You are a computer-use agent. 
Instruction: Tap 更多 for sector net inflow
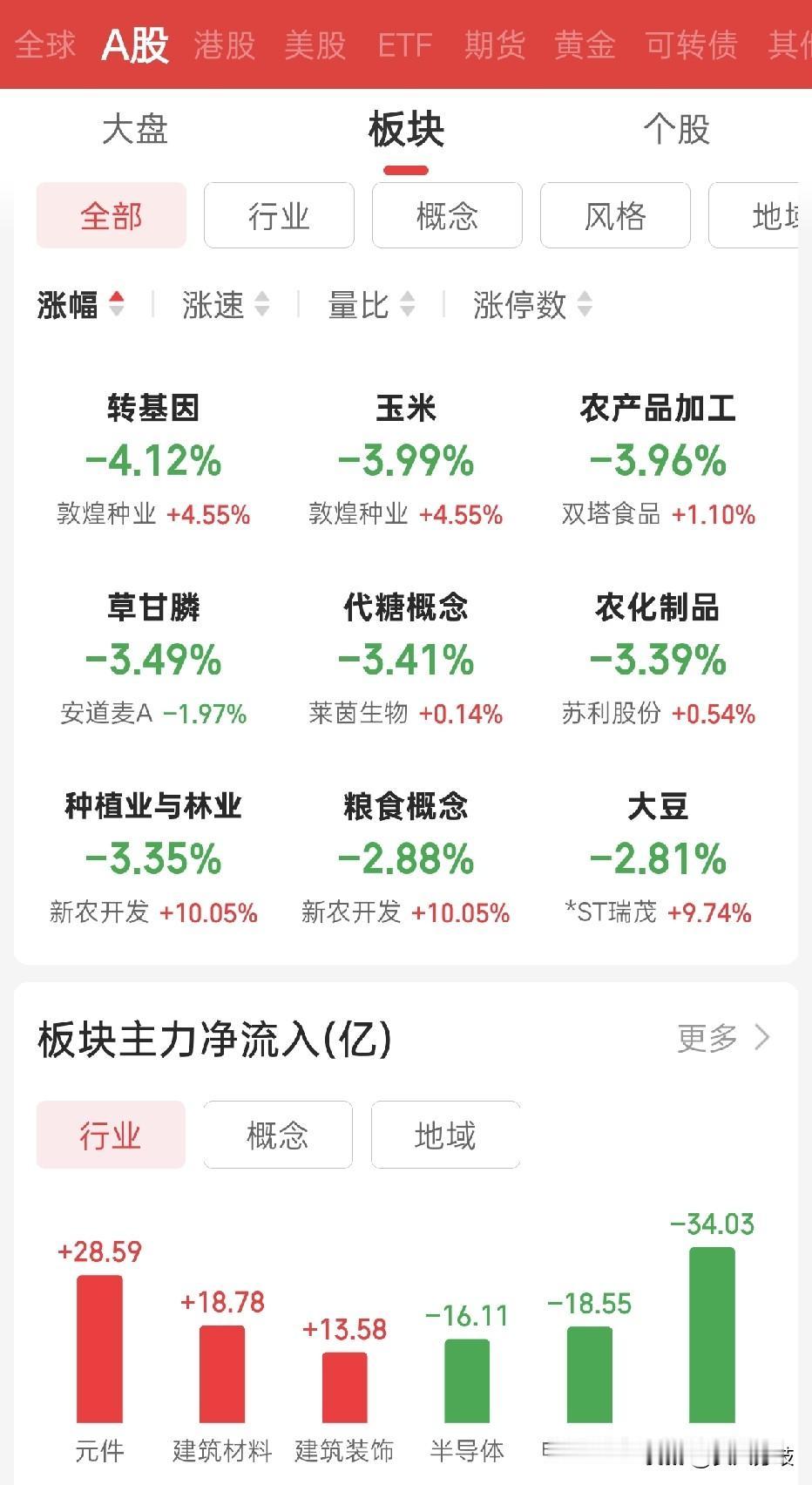tap(724, 1038)
